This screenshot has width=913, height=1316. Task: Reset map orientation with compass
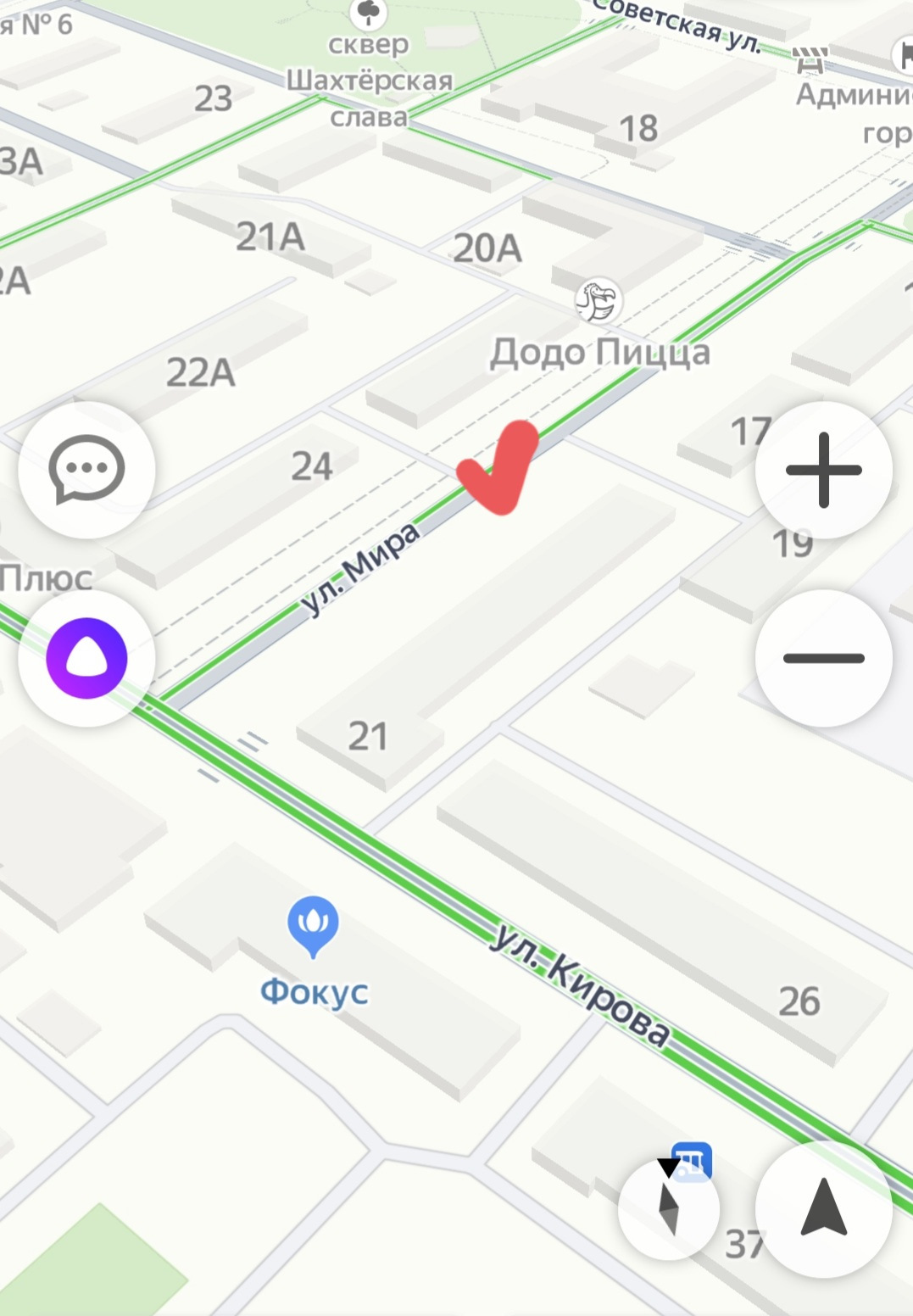pos(668,1209)
